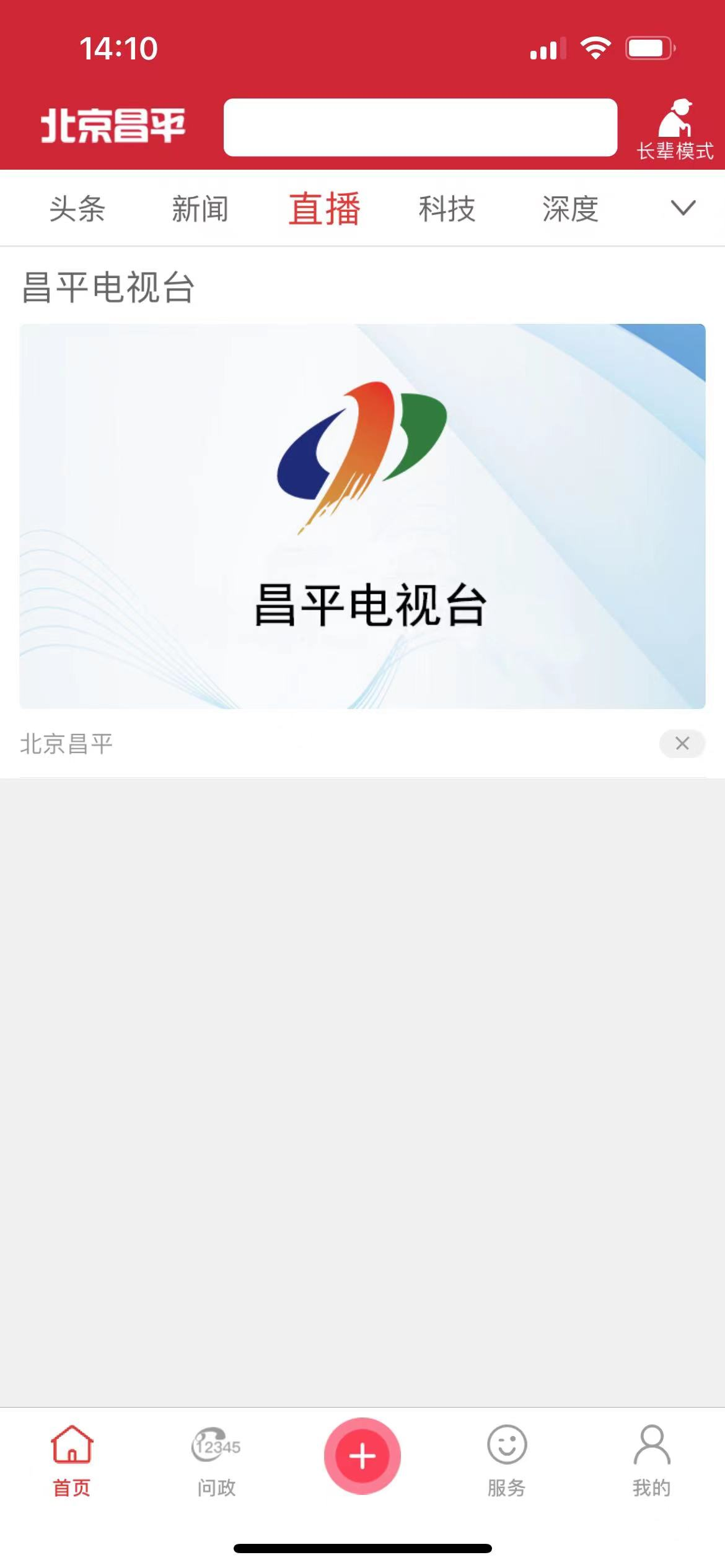Tap the search box in the header

pyautogui.click(x=420, y=127)
